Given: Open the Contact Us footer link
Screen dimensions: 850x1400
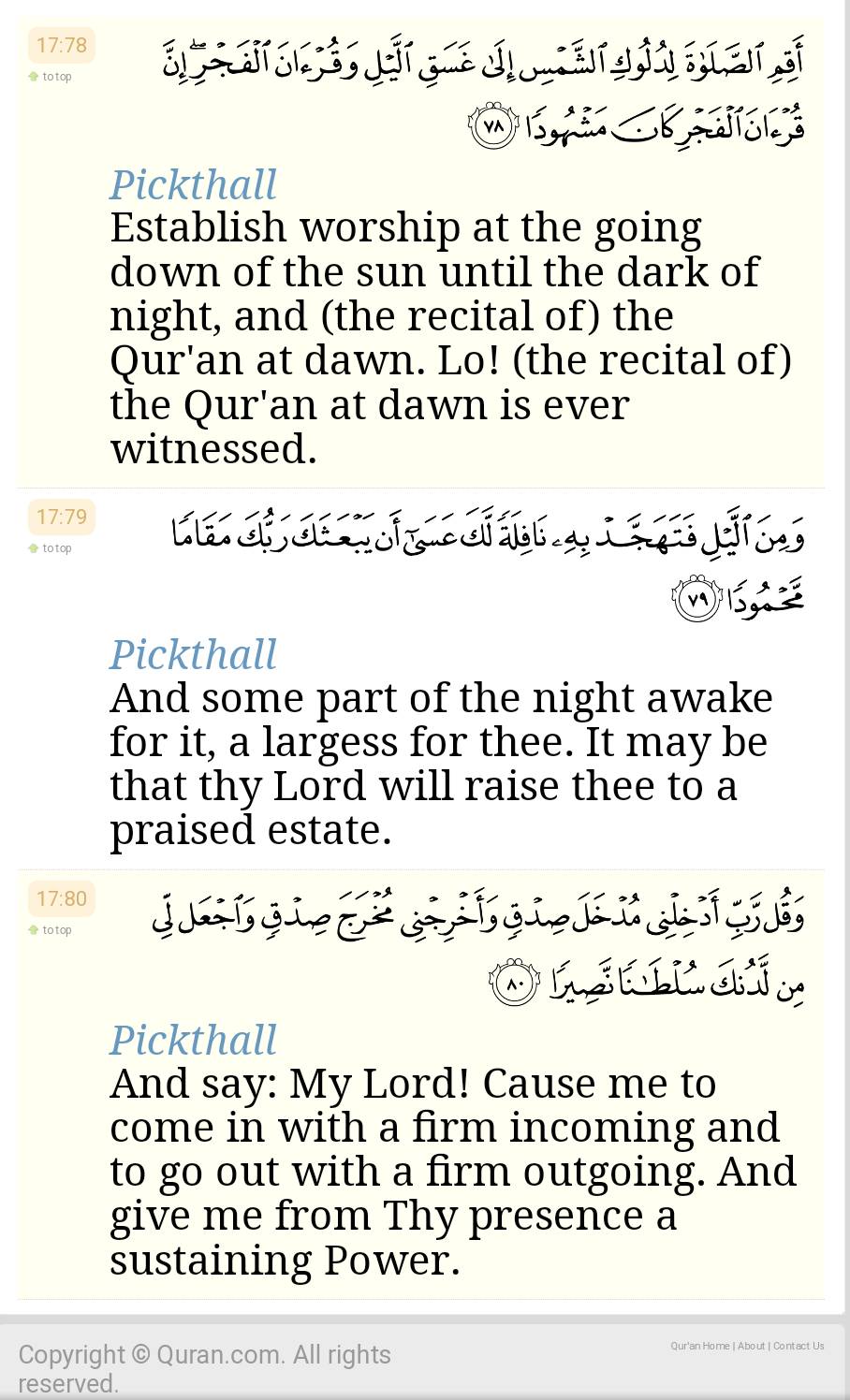Looking at the screenshot, I should [797, 1346].
